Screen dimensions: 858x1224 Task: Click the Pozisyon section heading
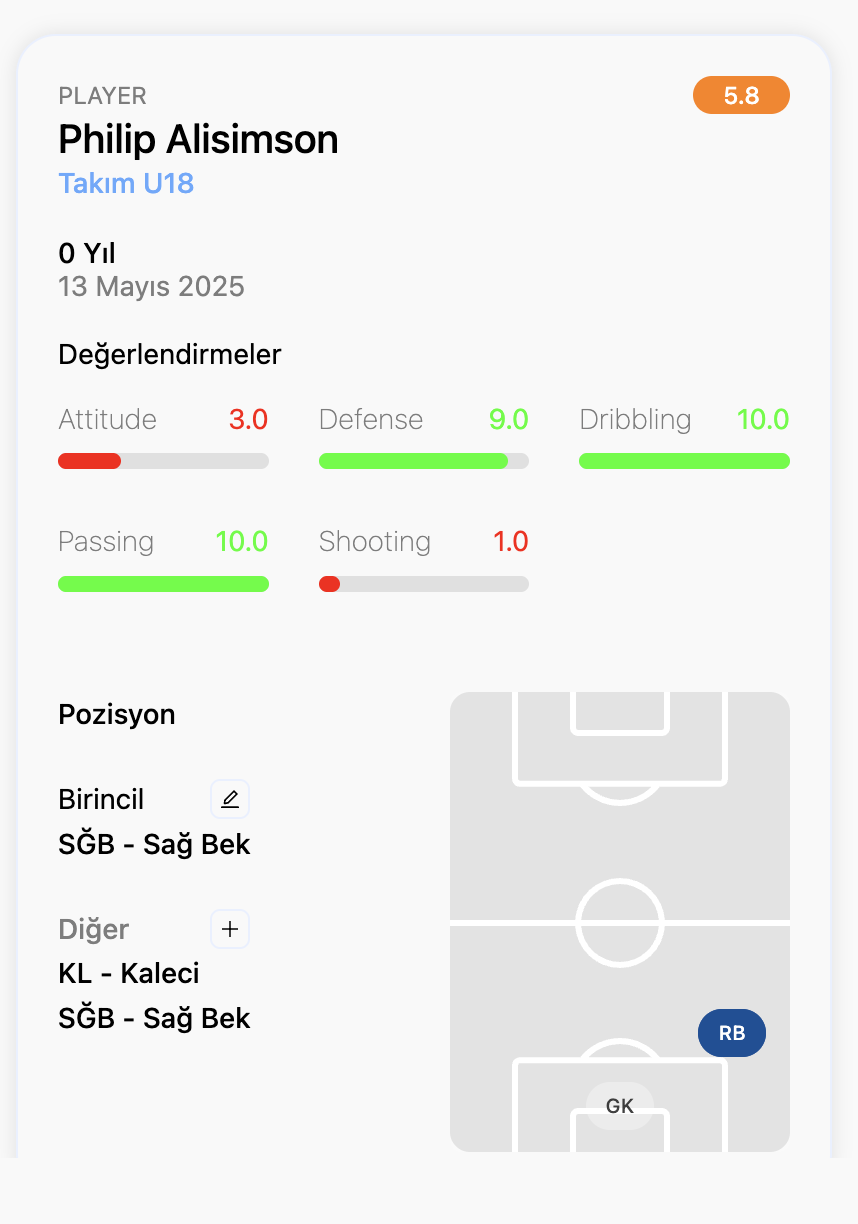[x=116, y=714]
